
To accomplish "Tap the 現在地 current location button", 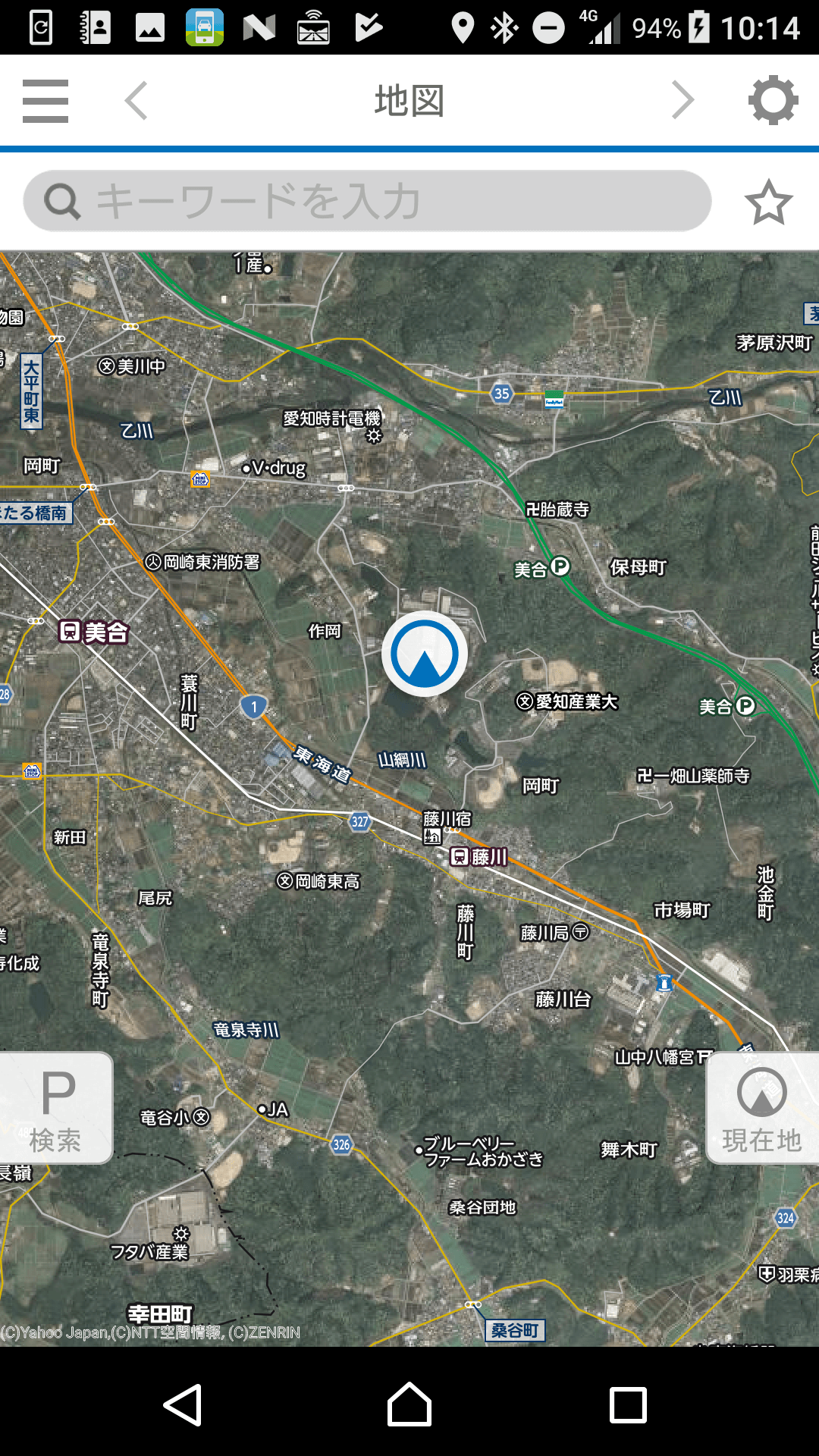I will click(762, 1109).
